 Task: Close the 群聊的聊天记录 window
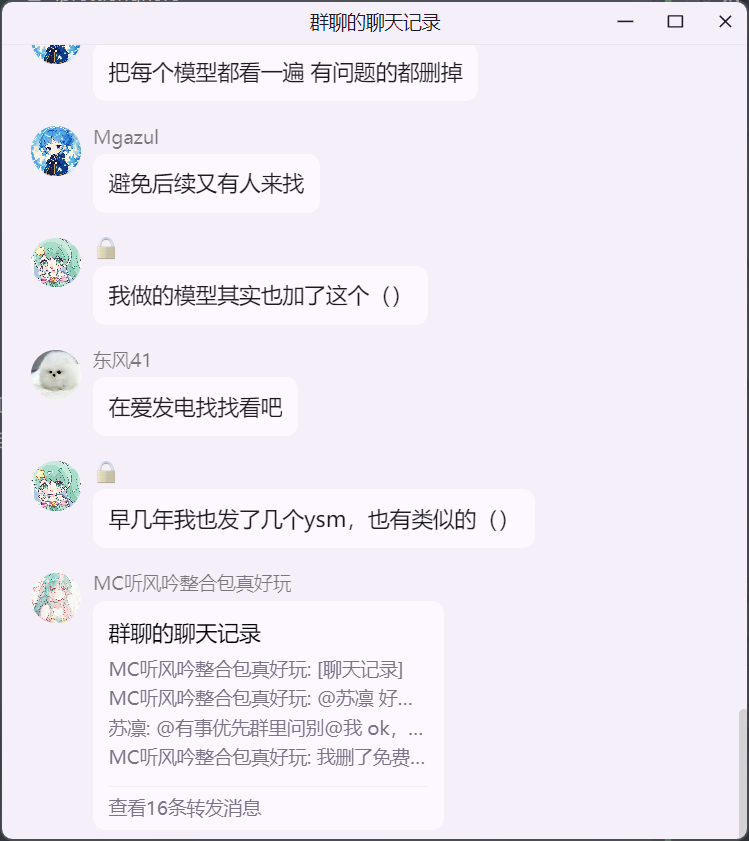[725, 22]
